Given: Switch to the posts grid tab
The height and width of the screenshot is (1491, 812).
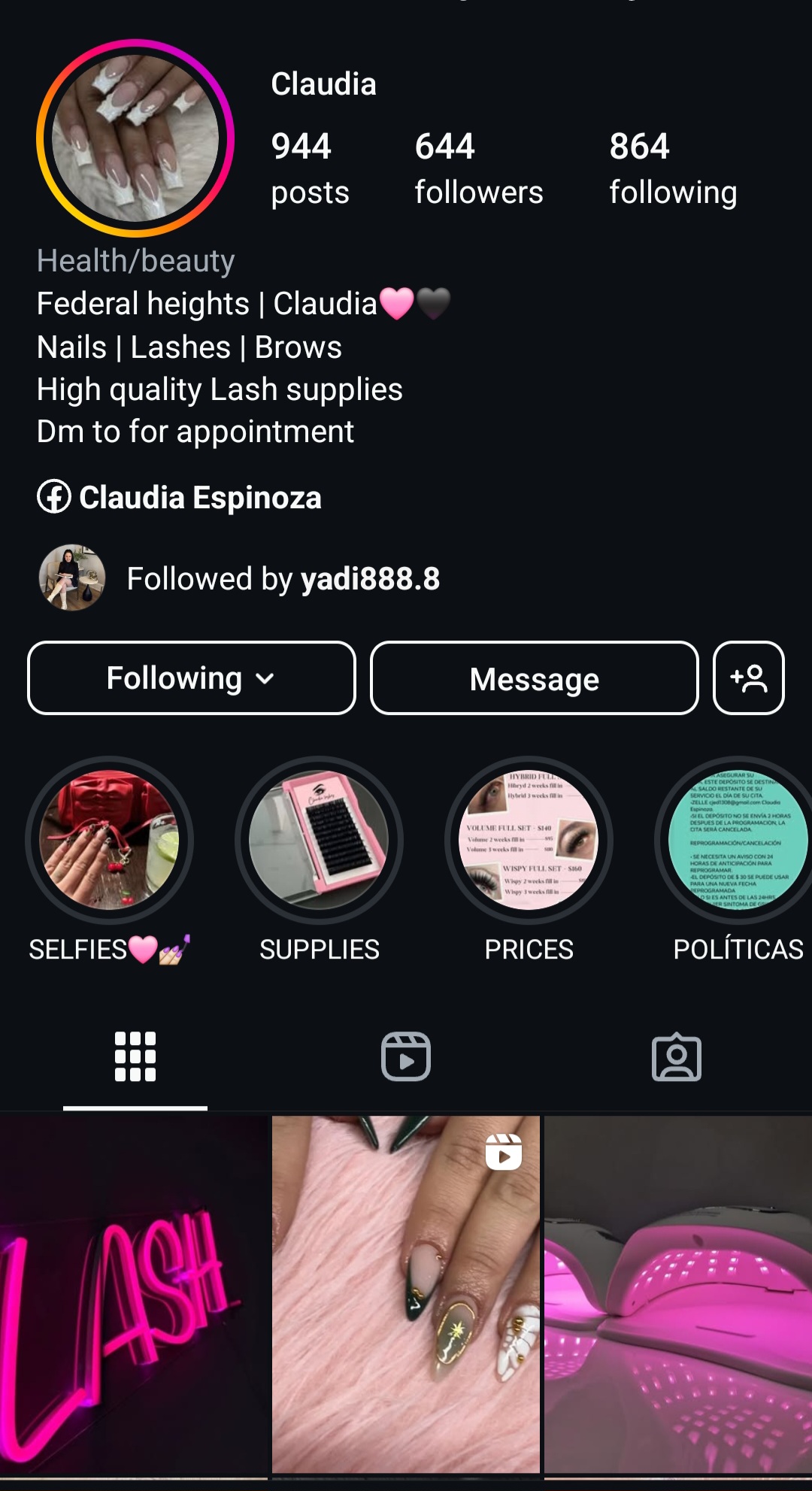Looking at the screenshot, I should click(135, 1056).
